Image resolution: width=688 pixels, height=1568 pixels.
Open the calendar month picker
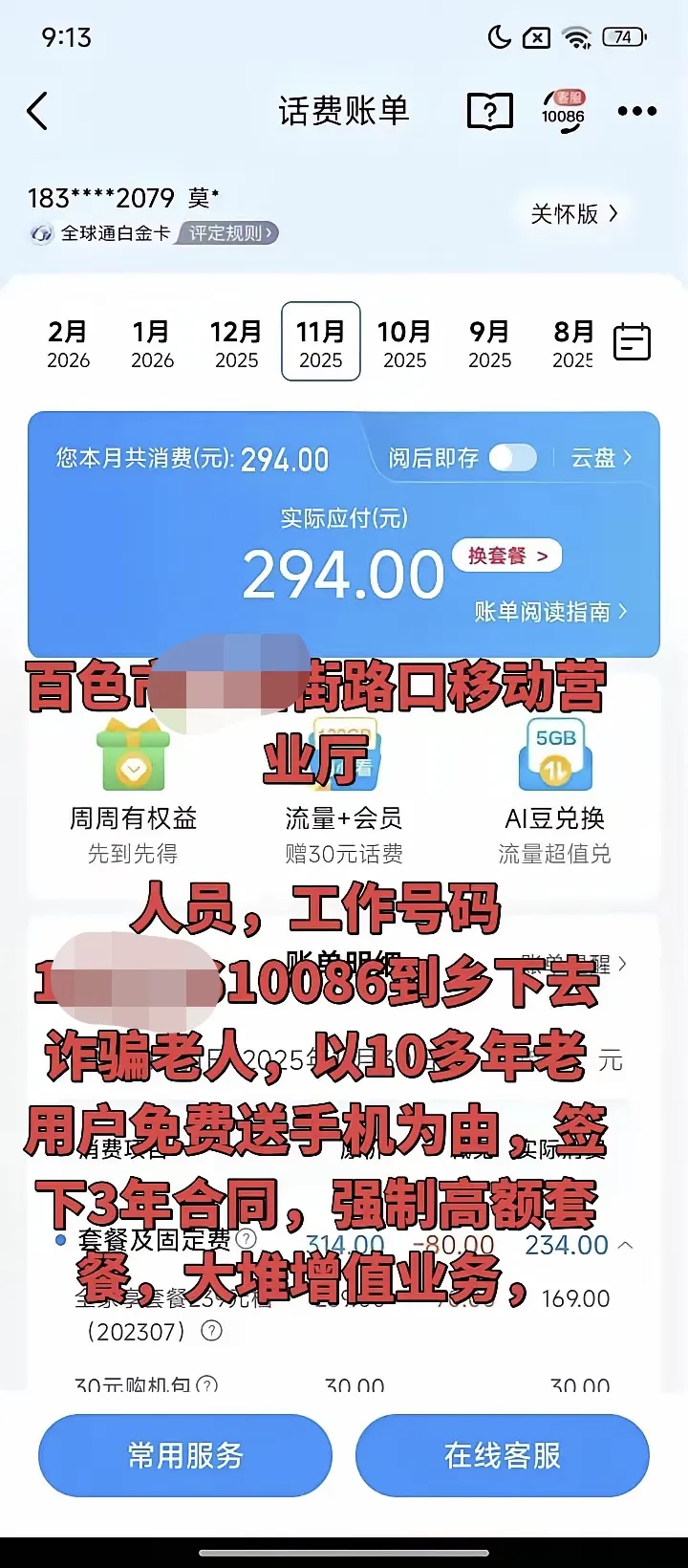tap(632, 342)
